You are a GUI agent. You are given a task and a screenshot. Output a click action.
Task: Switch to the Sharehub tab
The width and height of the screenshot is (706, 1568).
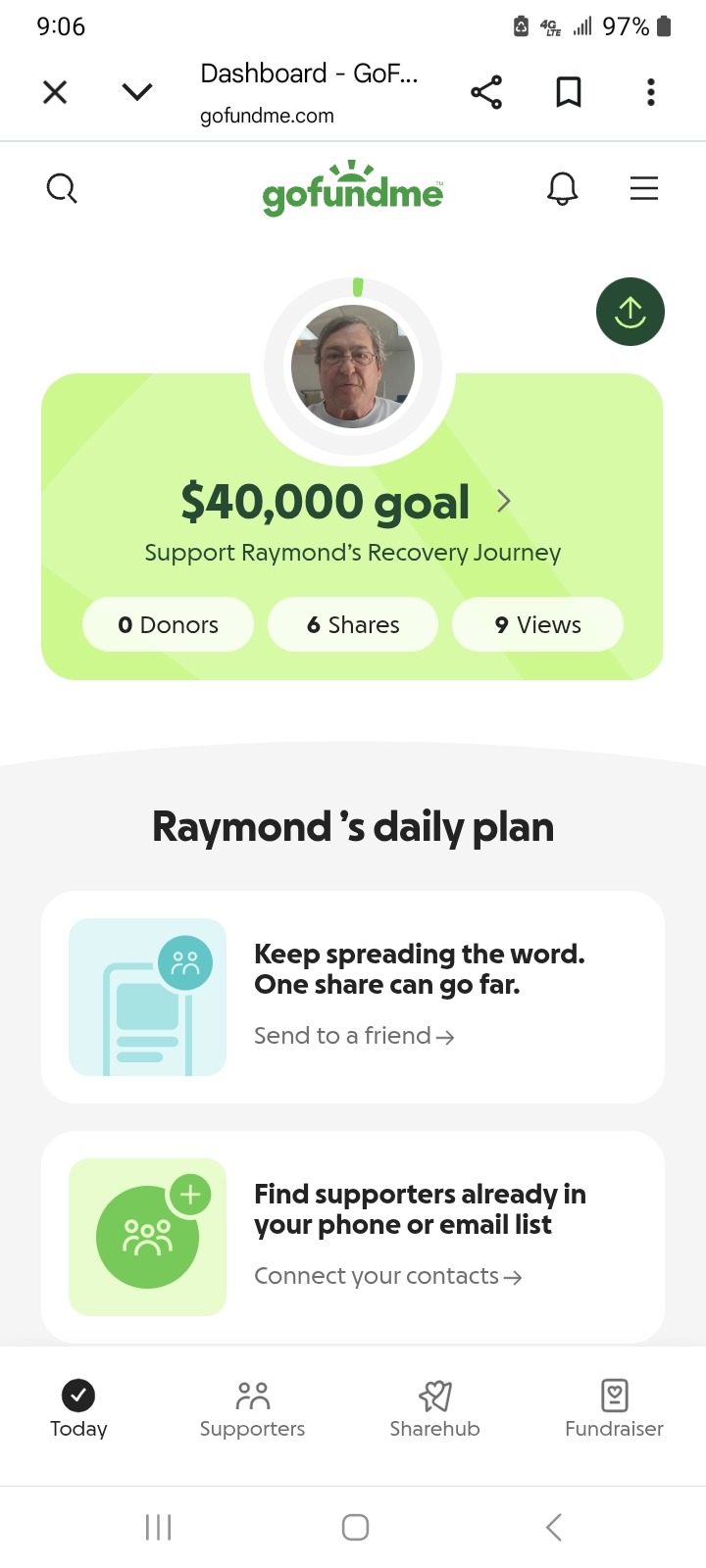click(434, 1407)
